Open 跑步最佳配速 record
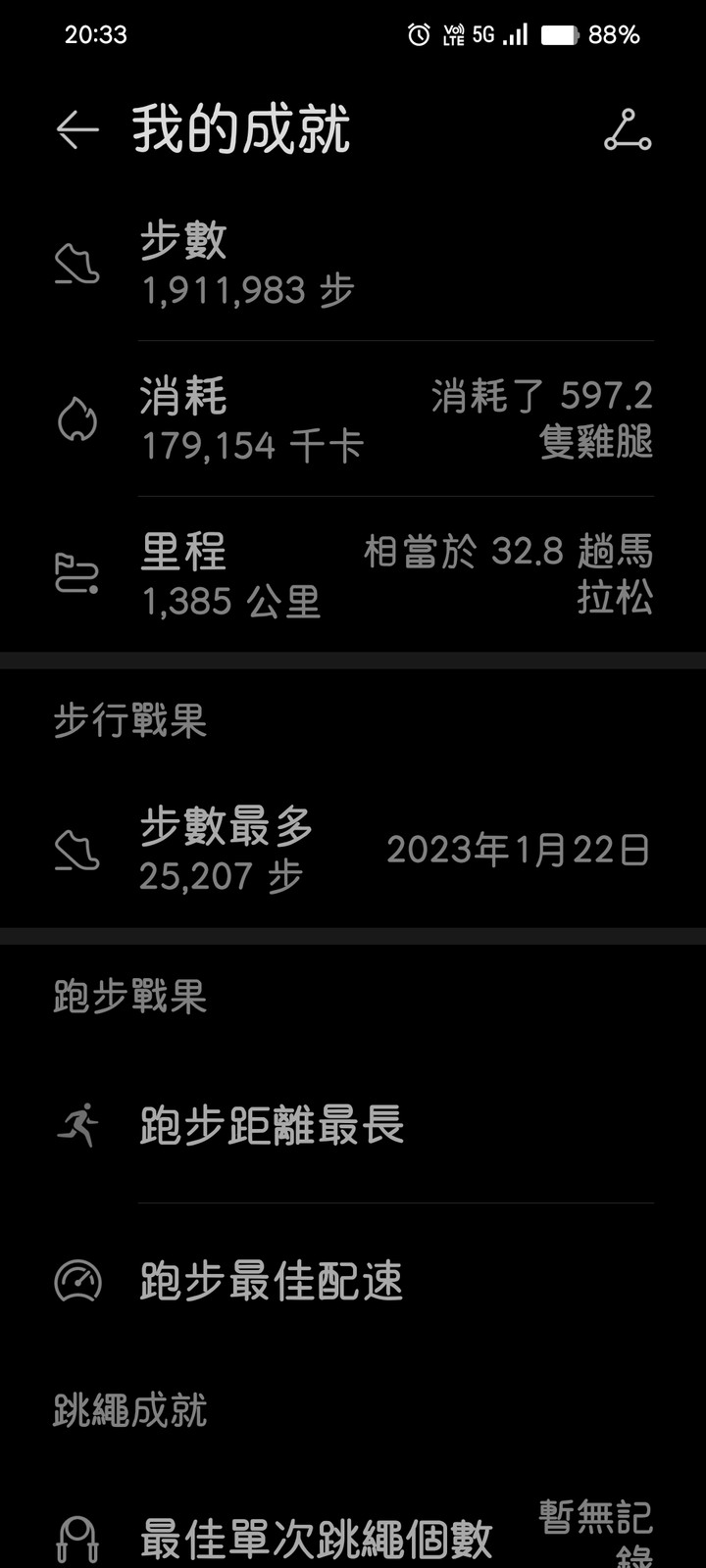The height and width of the screenshot is (1568, 706). tap(353, 1281)
